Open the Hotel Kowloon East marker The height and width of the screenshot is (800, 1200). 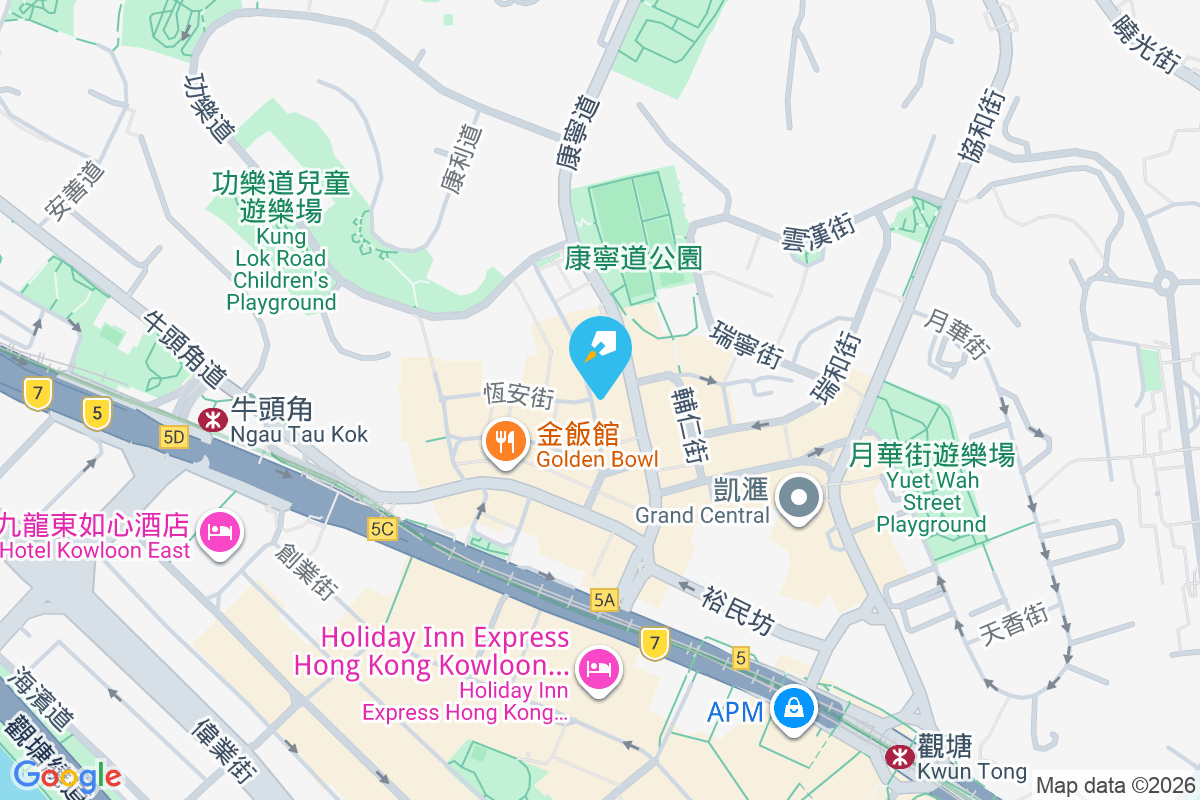[219, 530]
